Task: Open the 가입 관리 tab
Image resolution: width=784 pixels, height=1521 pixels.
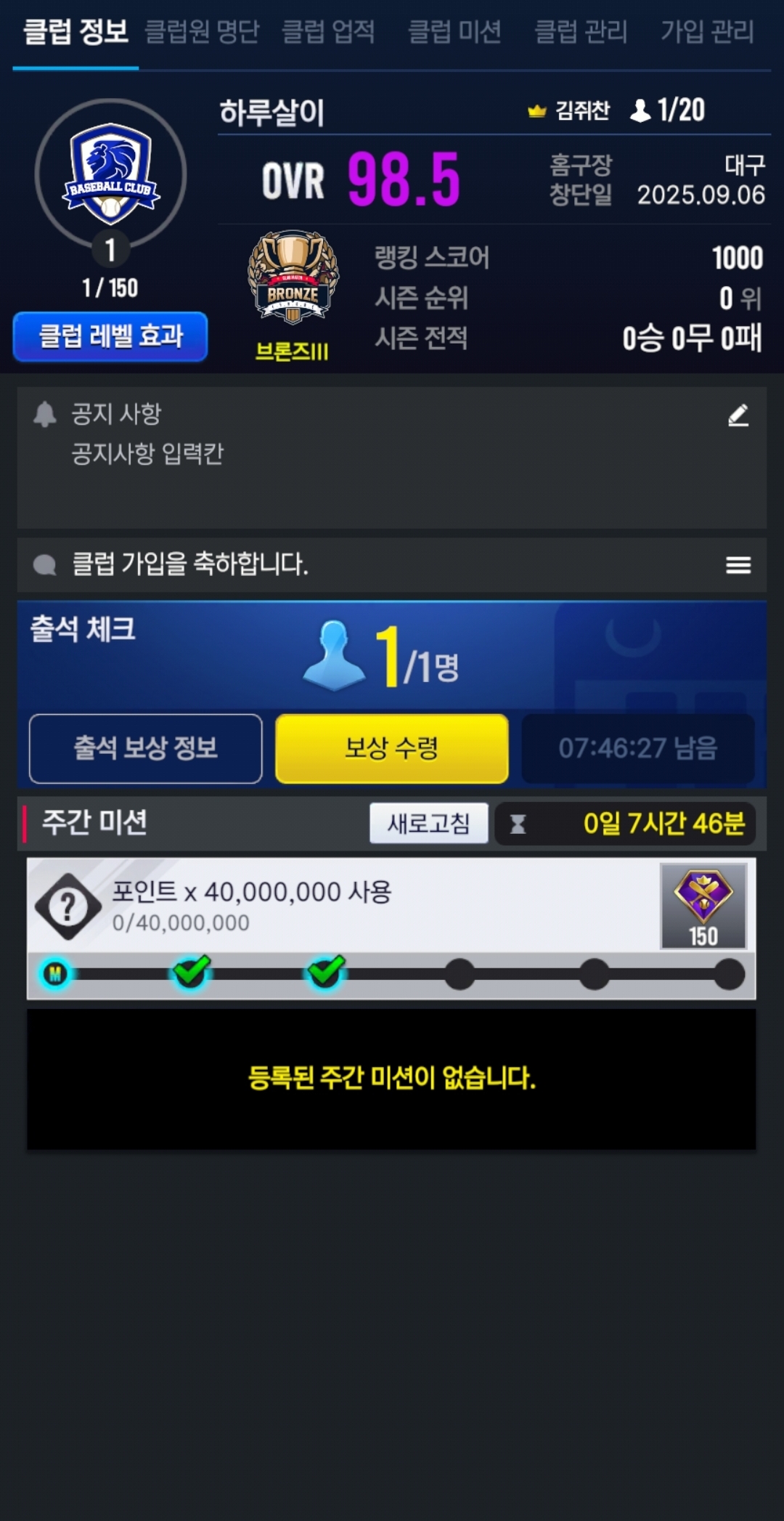Action: (707, 32)
